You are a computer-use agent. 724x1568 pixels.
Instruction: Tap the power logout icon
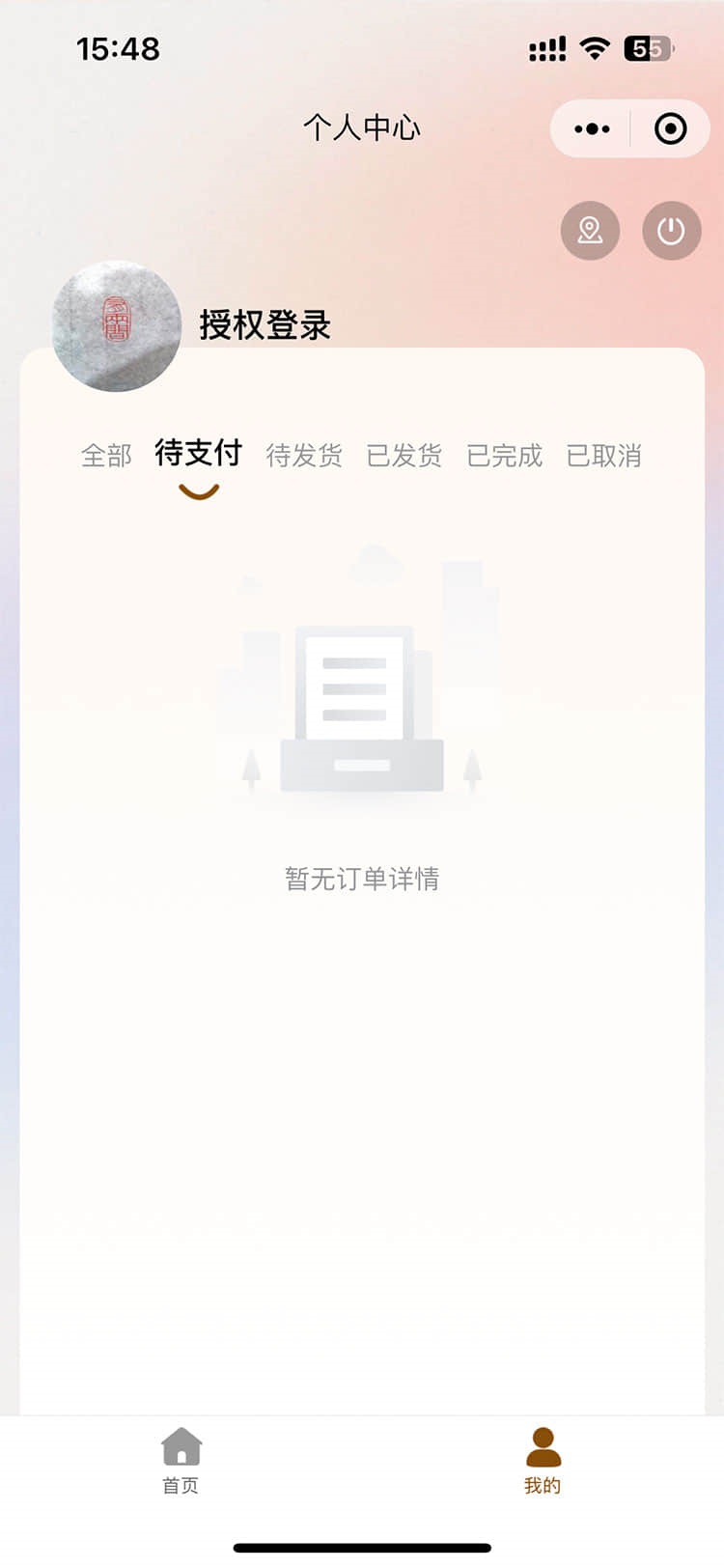pos(671,231)
